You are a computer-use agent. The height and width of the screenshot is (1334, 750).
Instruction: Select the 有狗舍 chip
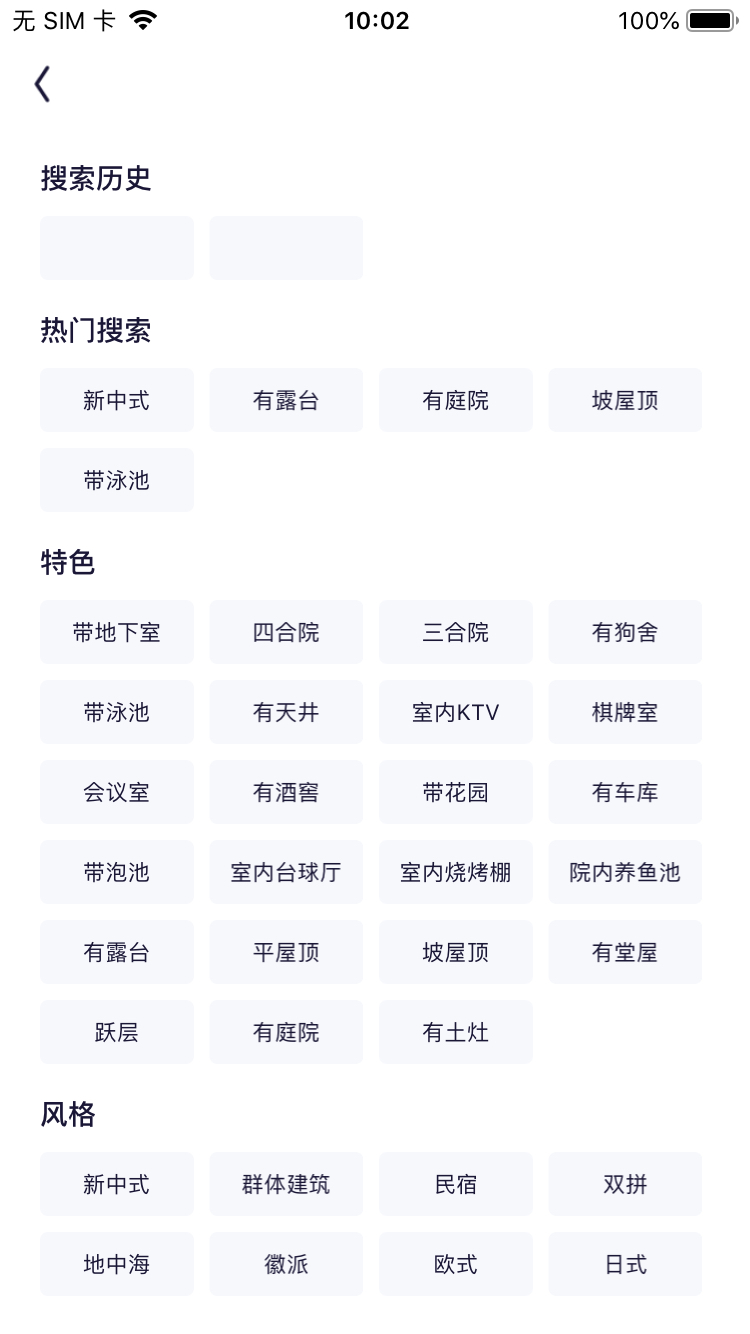coord(625,632)
